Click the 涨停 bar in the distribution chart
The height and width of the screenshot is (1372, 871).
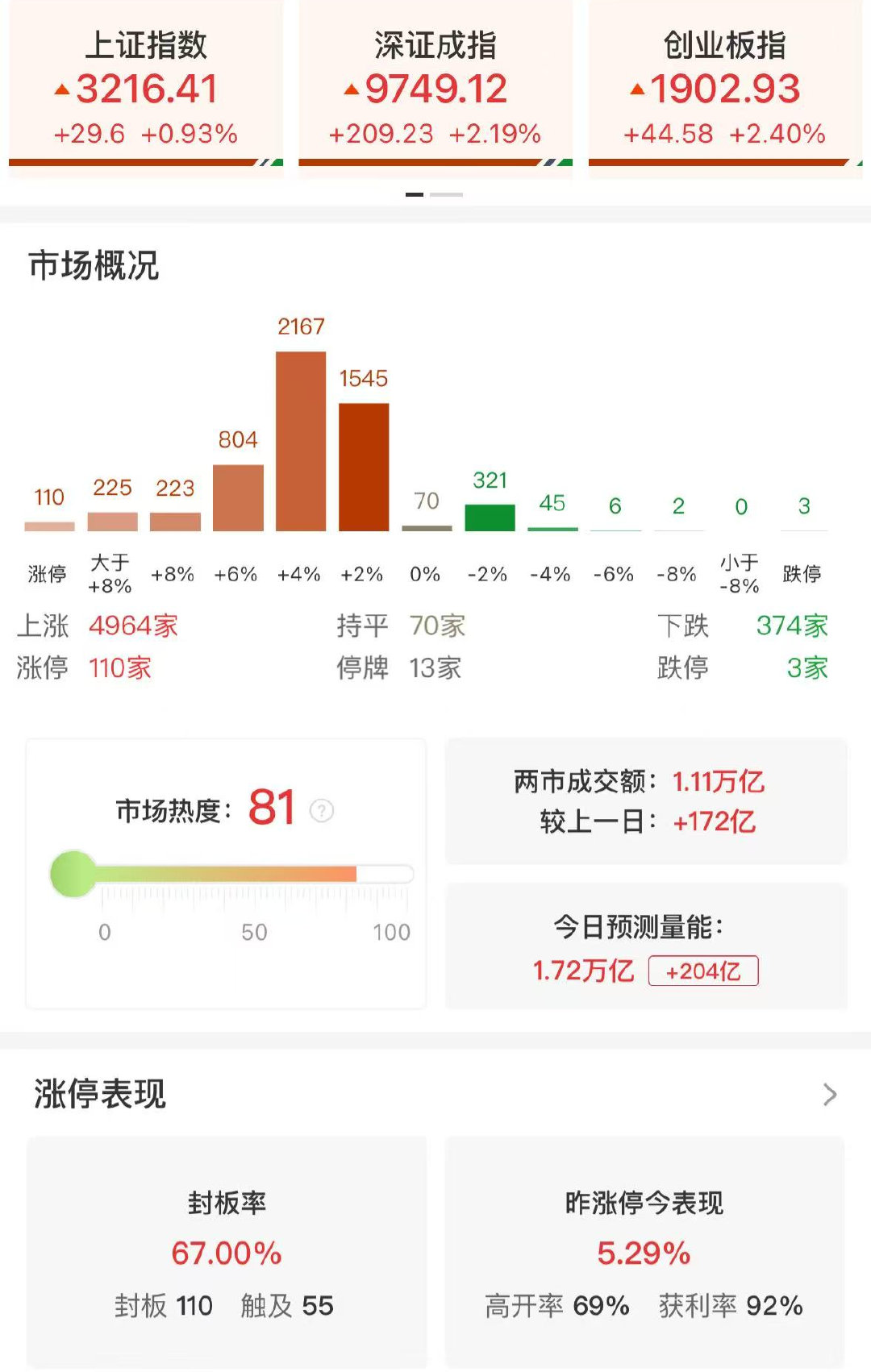click(50, 525)
